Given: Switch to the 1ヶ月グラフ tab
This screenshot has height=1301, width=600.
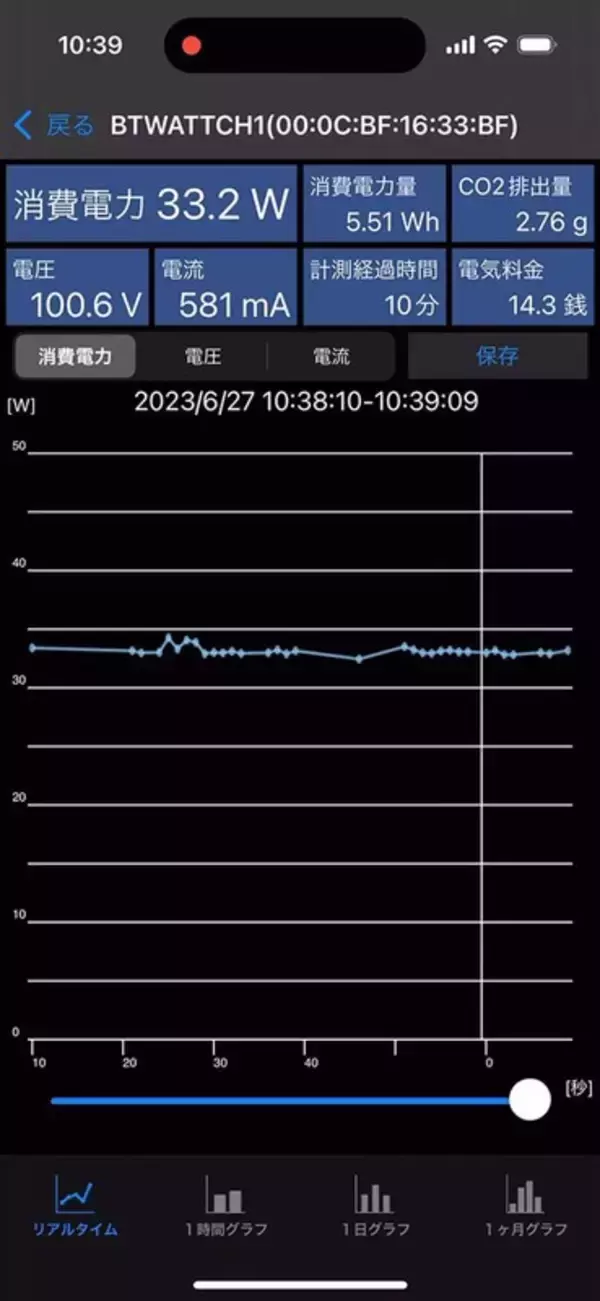Looking at the screenshot, I should pyautogui.click(x=525, y=1206).
